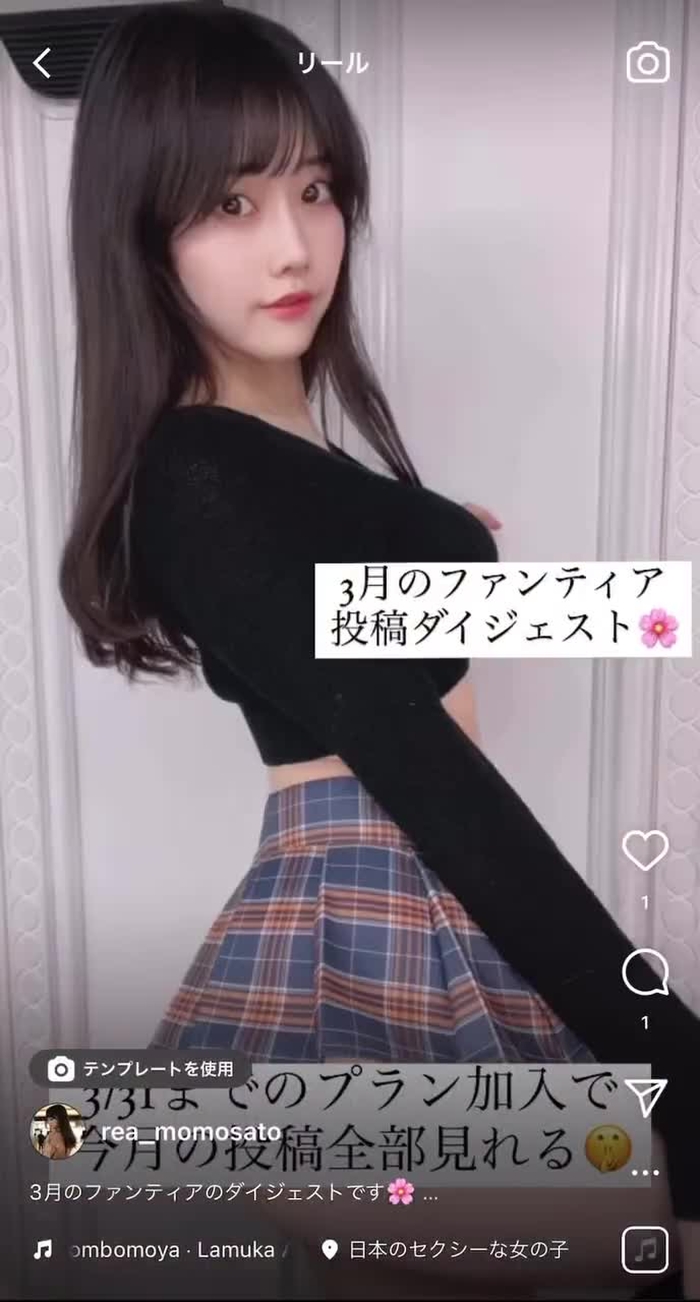
Task: Share this reel via the paper plane icon
Action: pyautogui.click(x=646, y=1097)
